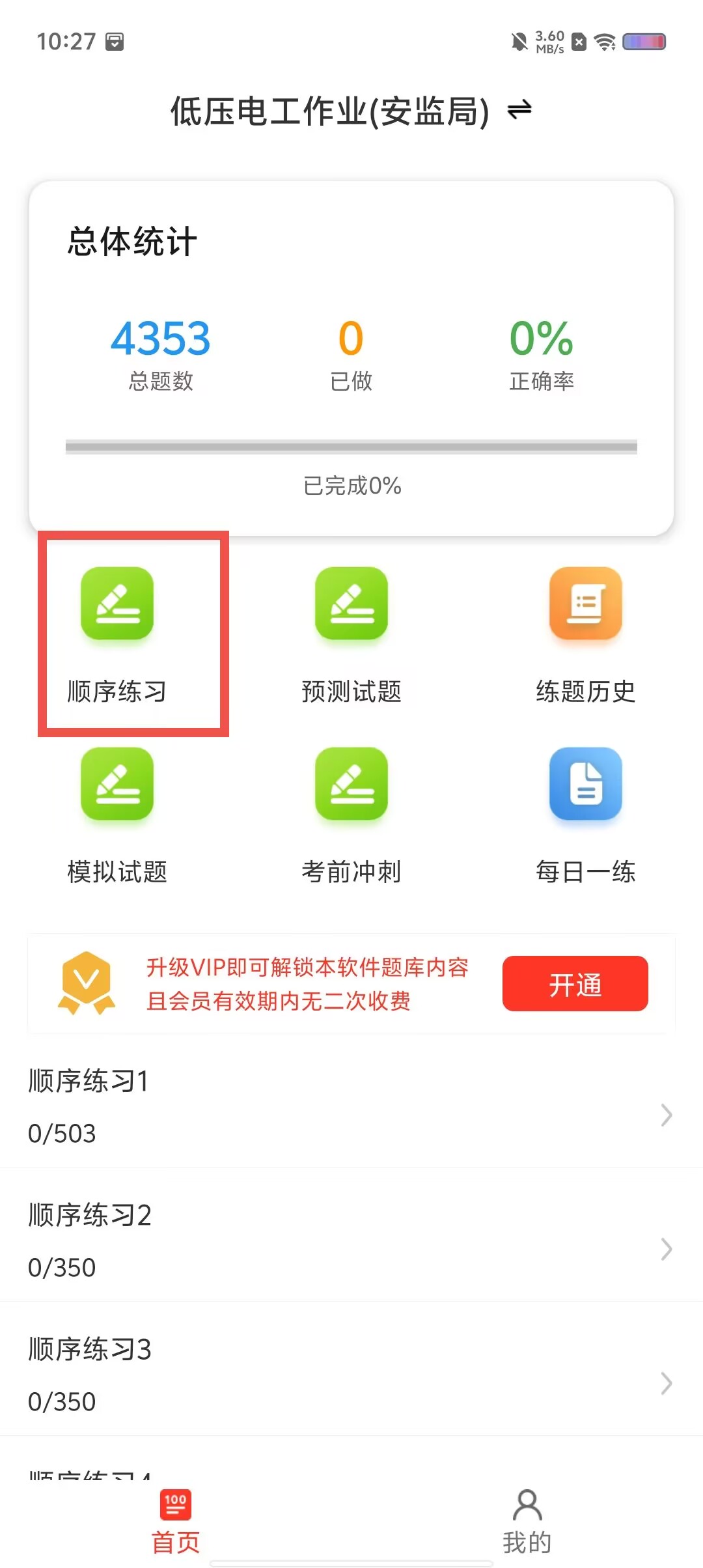Tap 开通 to activate VIP
Screen dimensions: 703x1568
[x=575, y=983]
